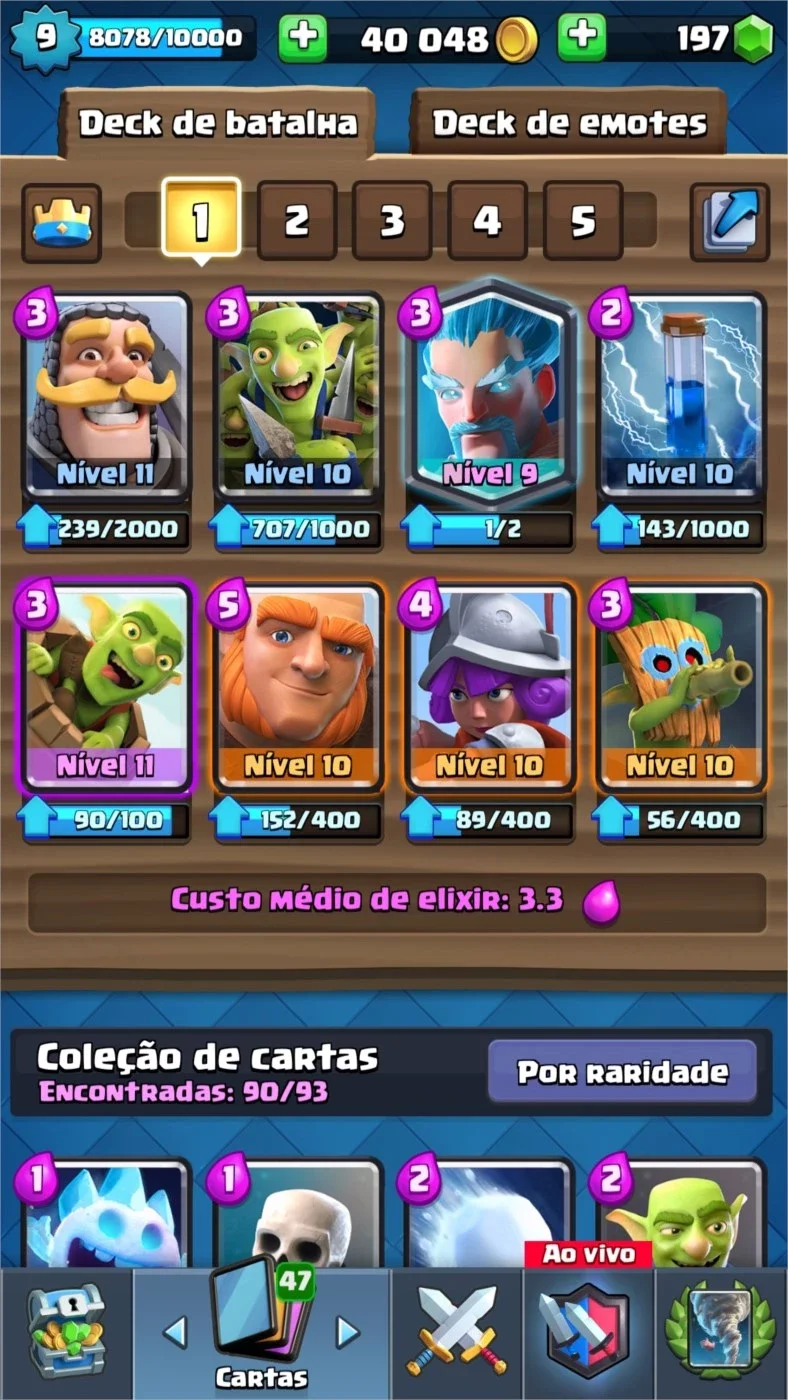788x1400 pixels.
Task: Select deck slot 5
Action: pos(583,221)
